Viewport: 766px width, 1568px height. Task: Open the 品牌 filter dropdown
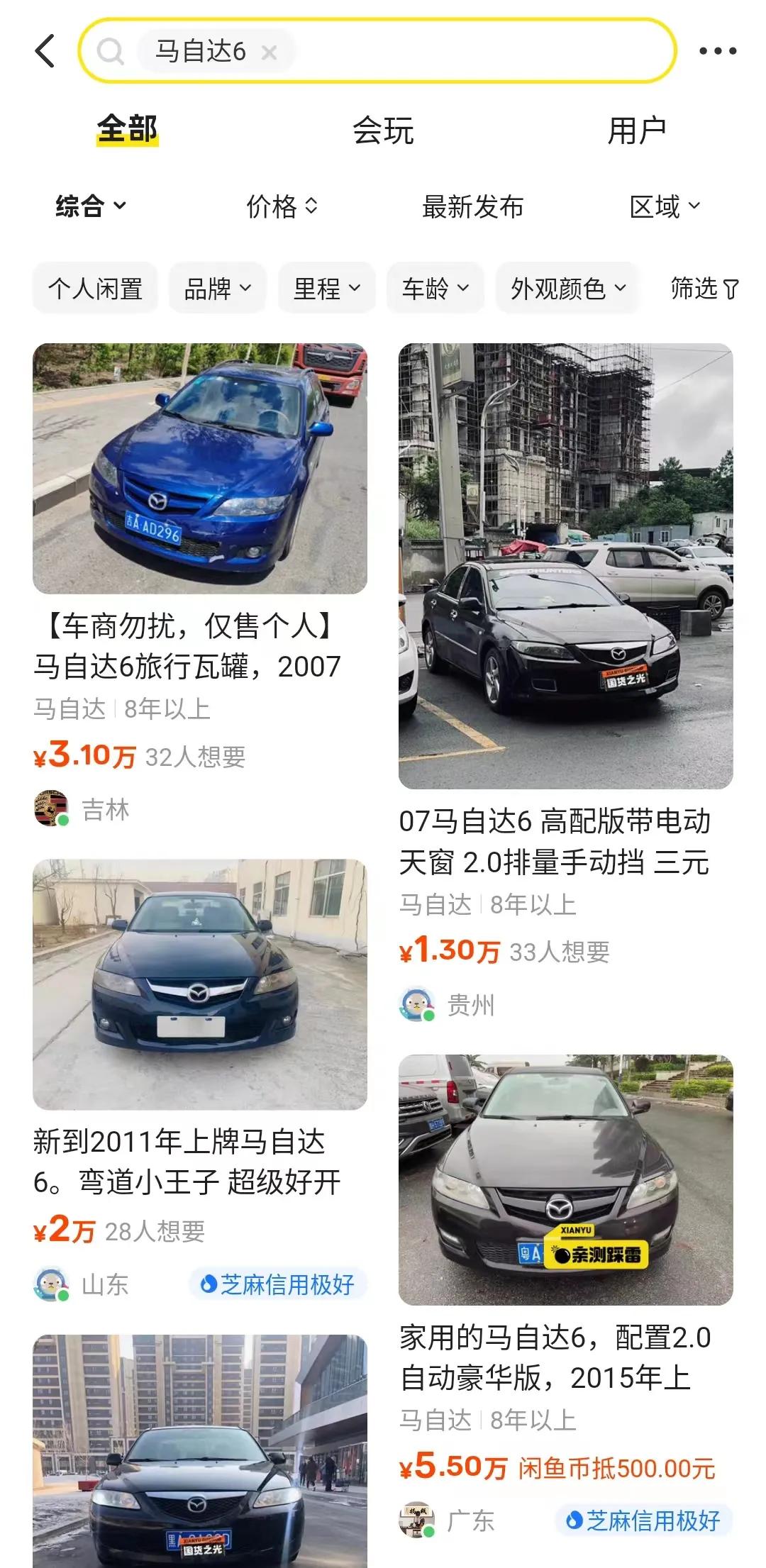tap(216, 287)
